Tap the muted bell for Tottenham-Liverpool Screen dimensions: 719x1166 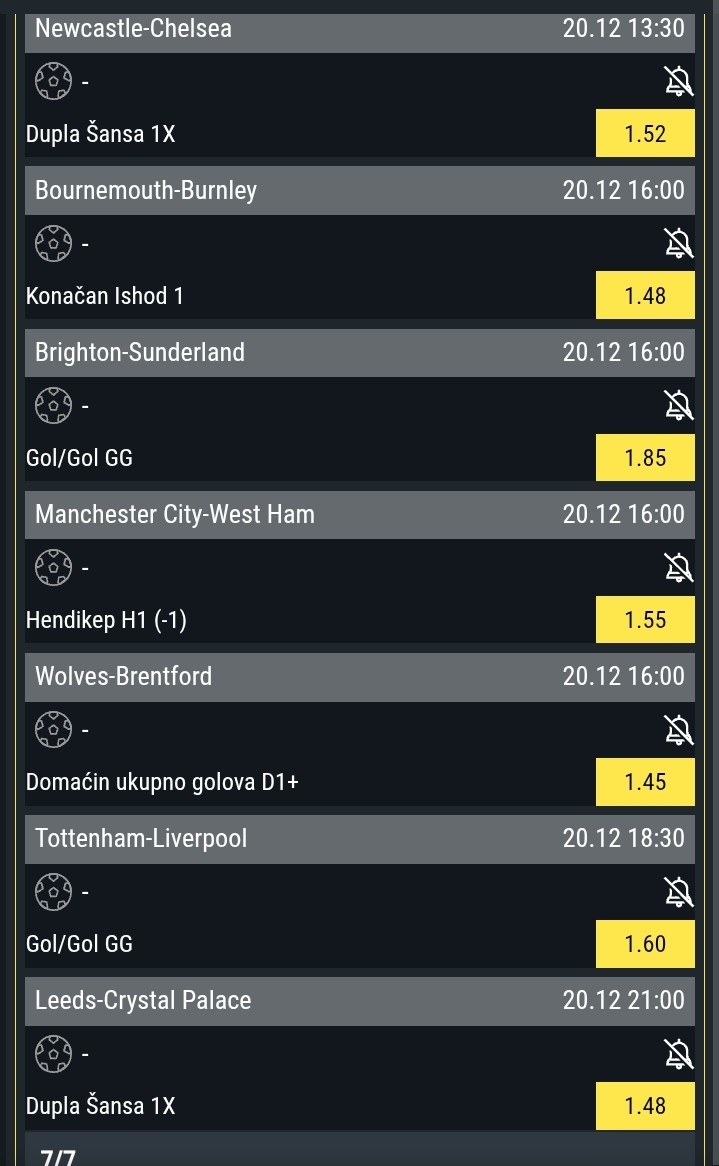click(x=679, y=892)
